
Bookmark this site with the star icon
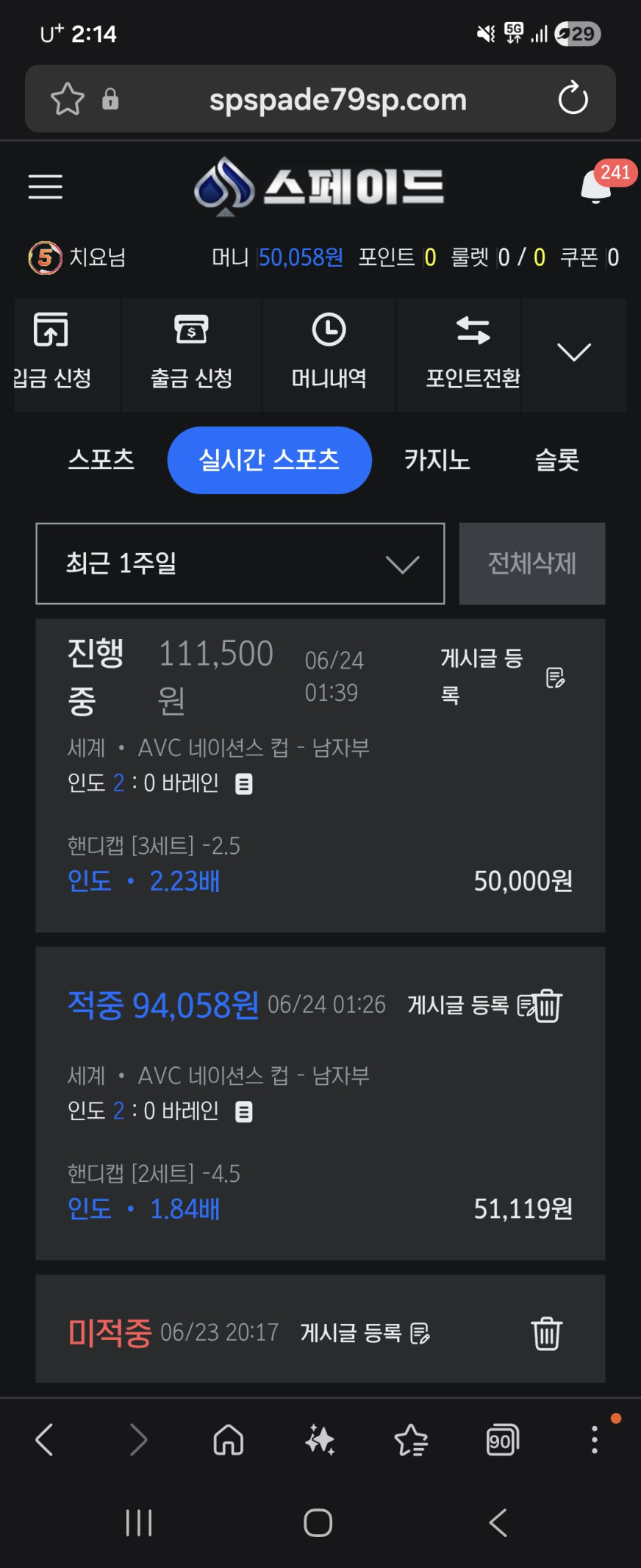pyautogui.click(x=68, y=99)
